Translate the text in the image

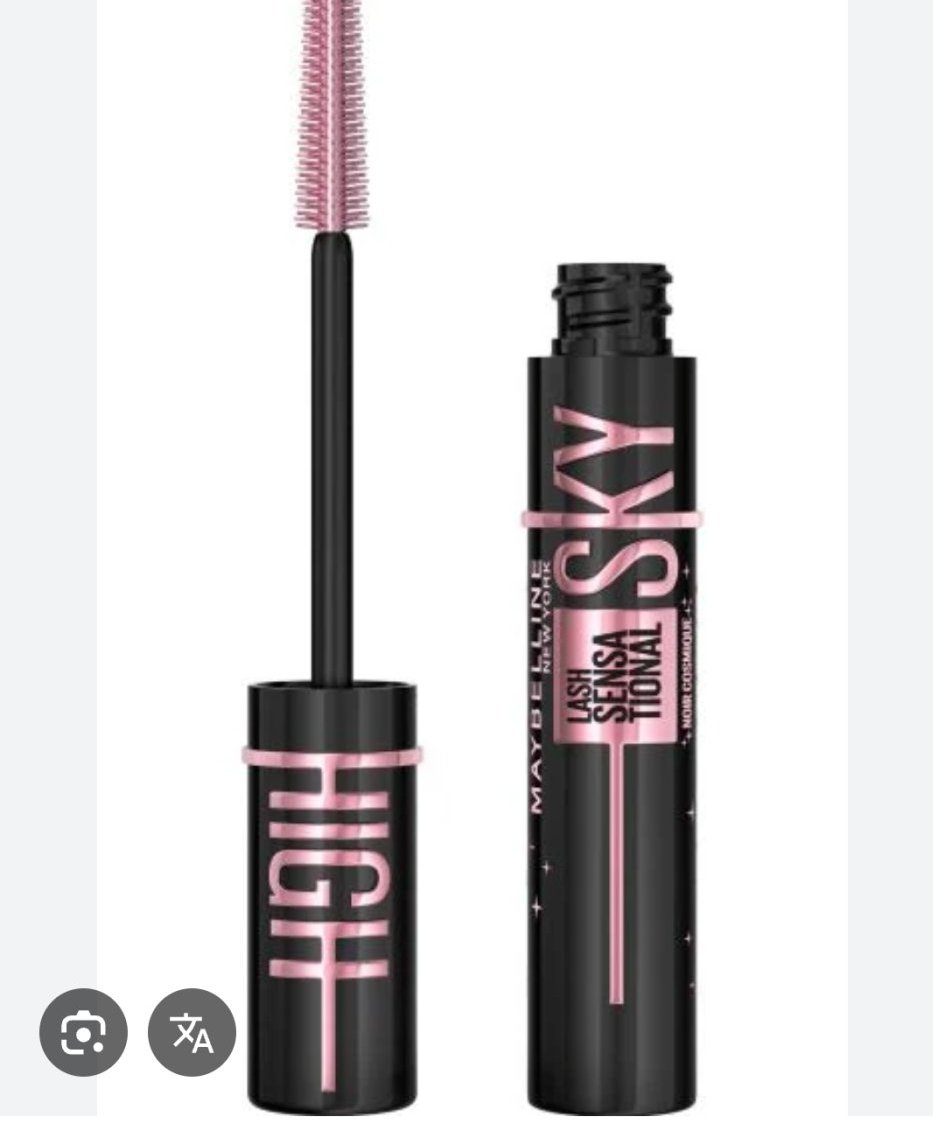coord(192,1033)
